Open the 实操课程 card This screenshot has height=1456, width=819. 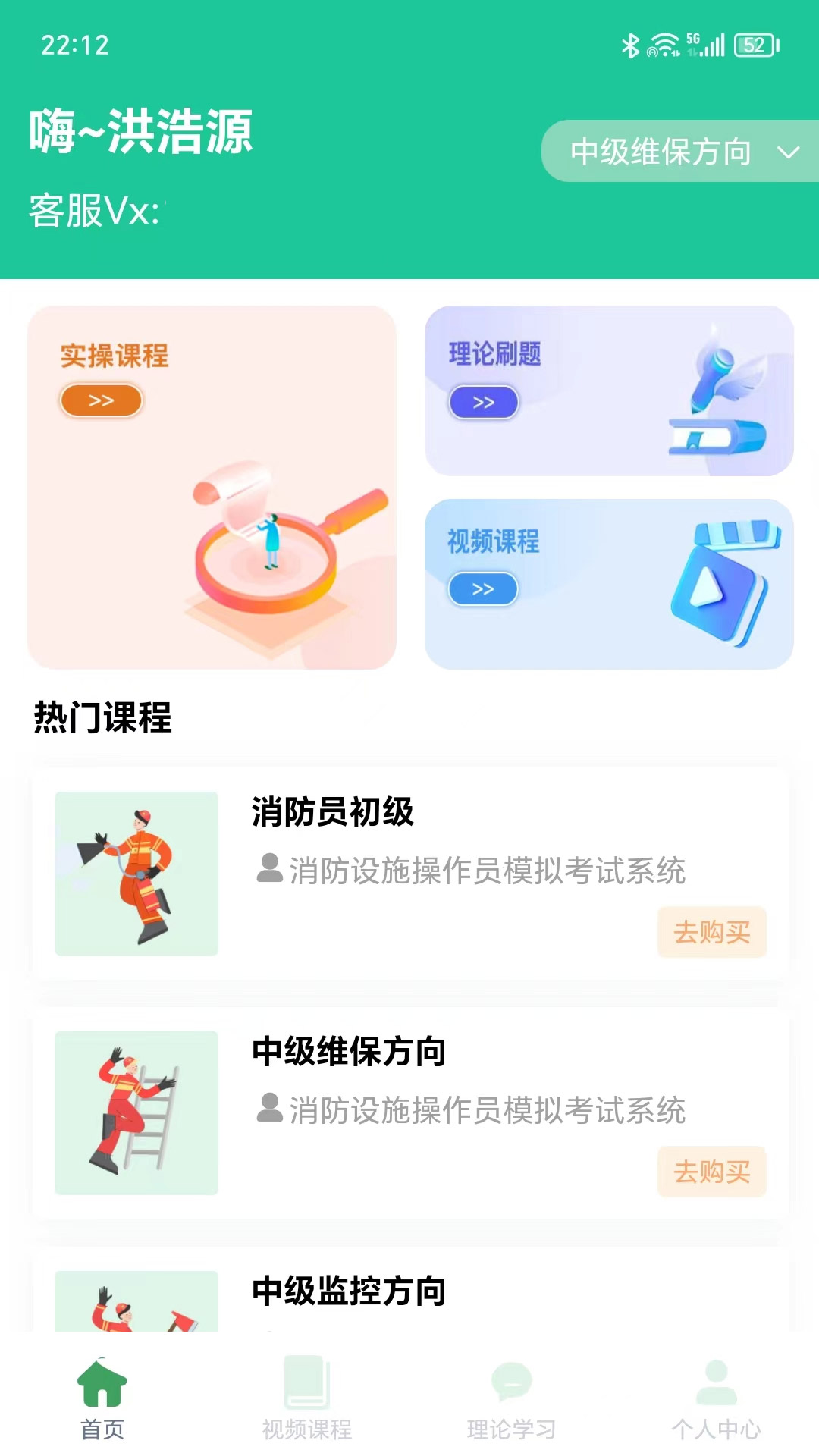[x=212, y=487]
